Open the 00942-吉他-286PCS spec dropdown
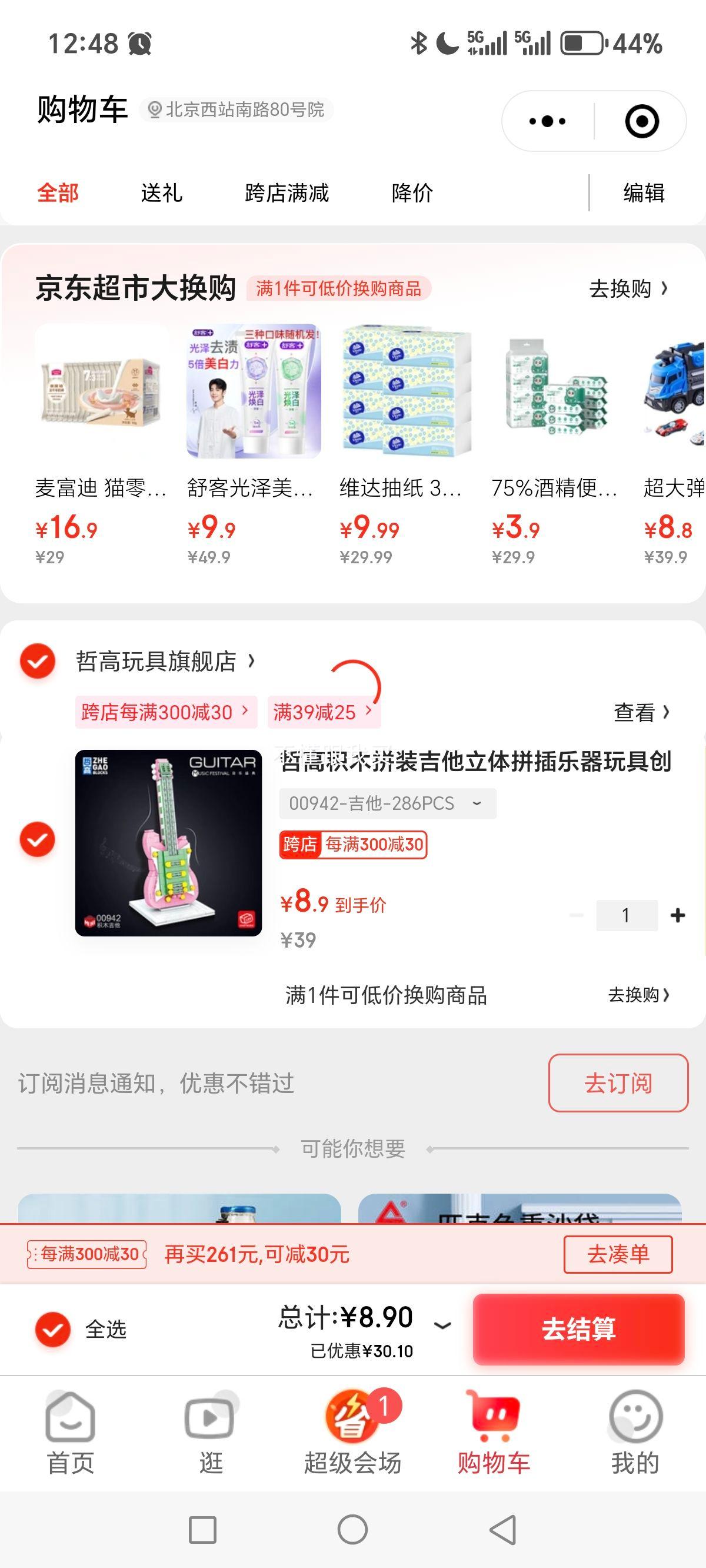 pyautogui.click(x=387, y=803)
